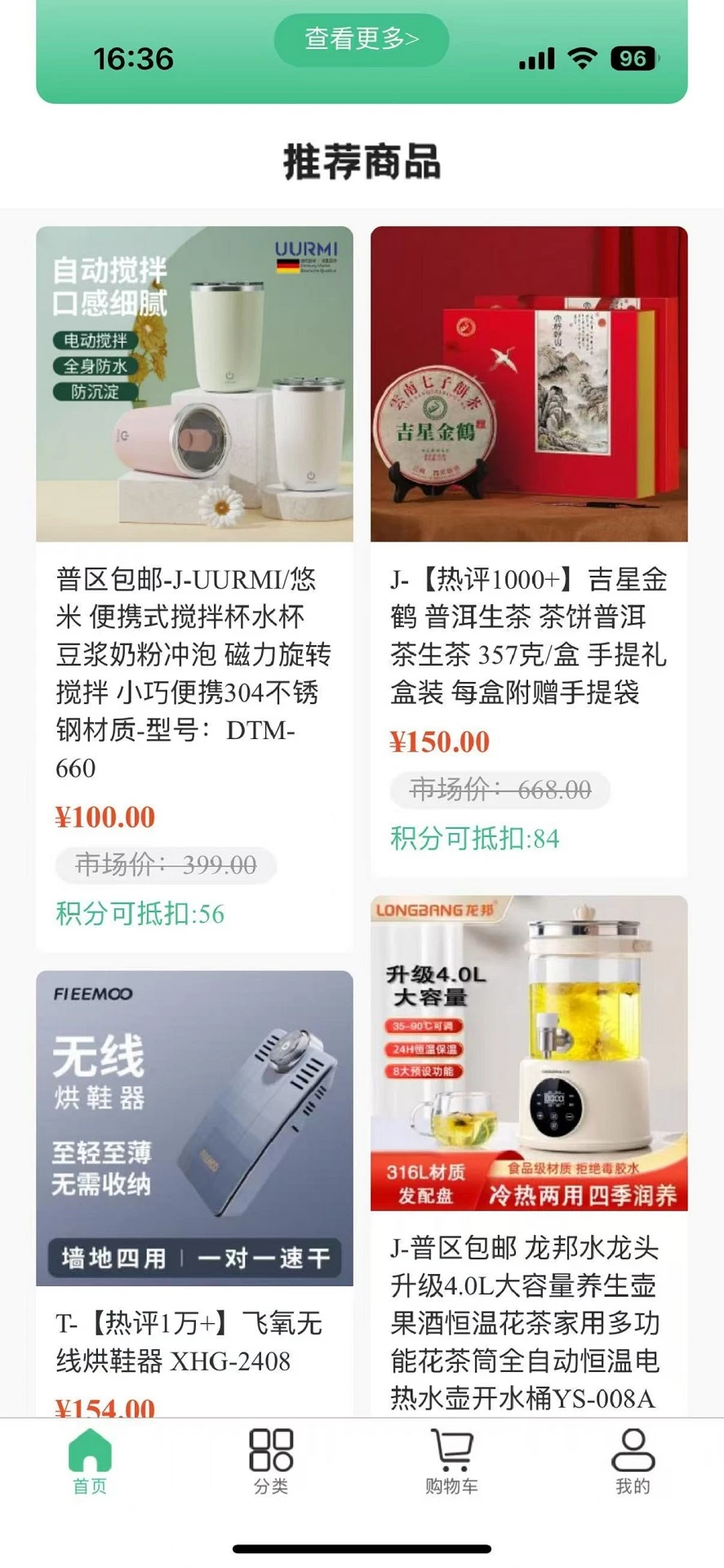The height and width of the screenshot is (1568, 724).
Task: Open the UURMI stirring cup product image
Action: click(x=193, y=384)
